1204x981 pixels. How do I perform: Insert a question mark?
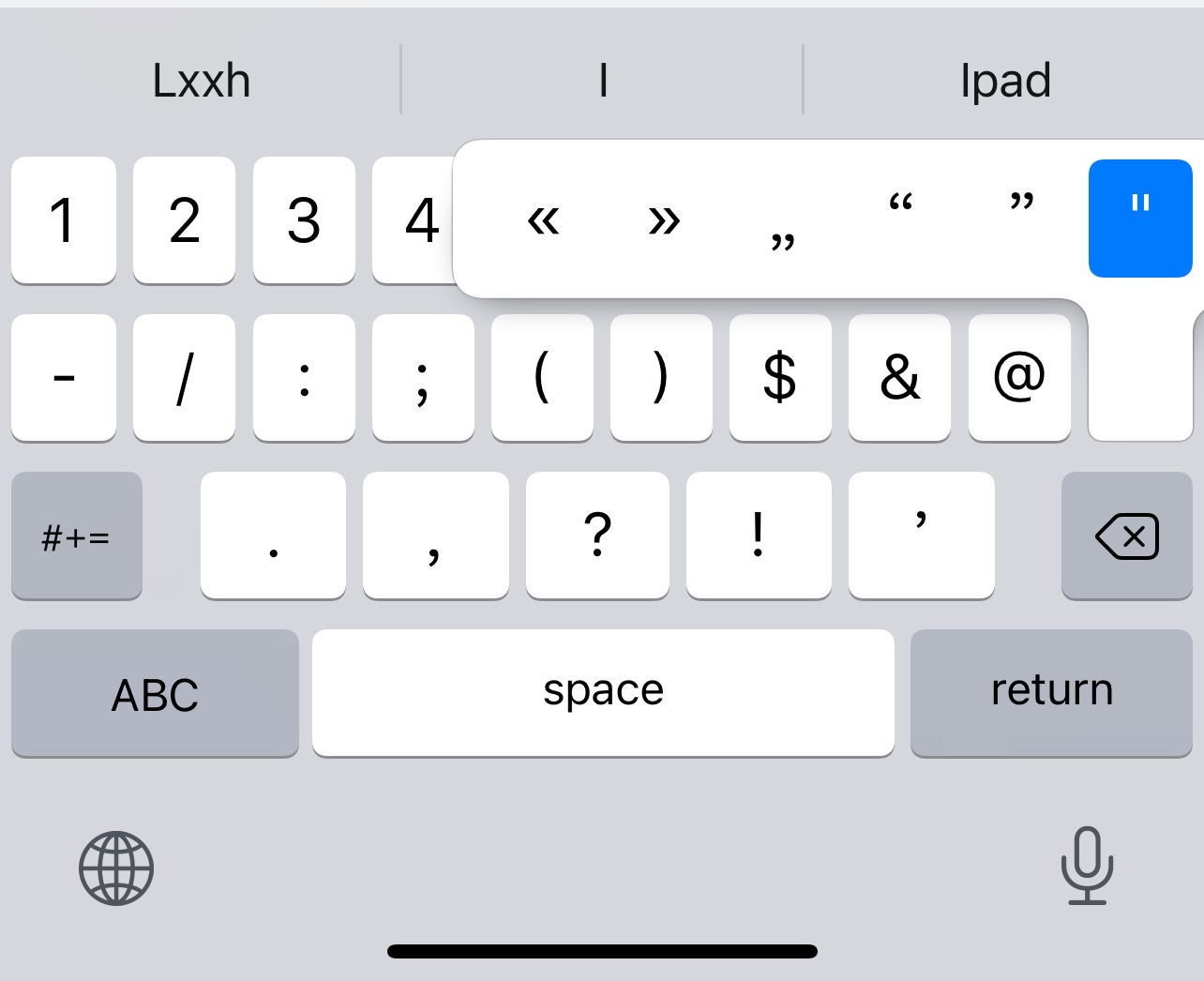click(x=597, y=535)
